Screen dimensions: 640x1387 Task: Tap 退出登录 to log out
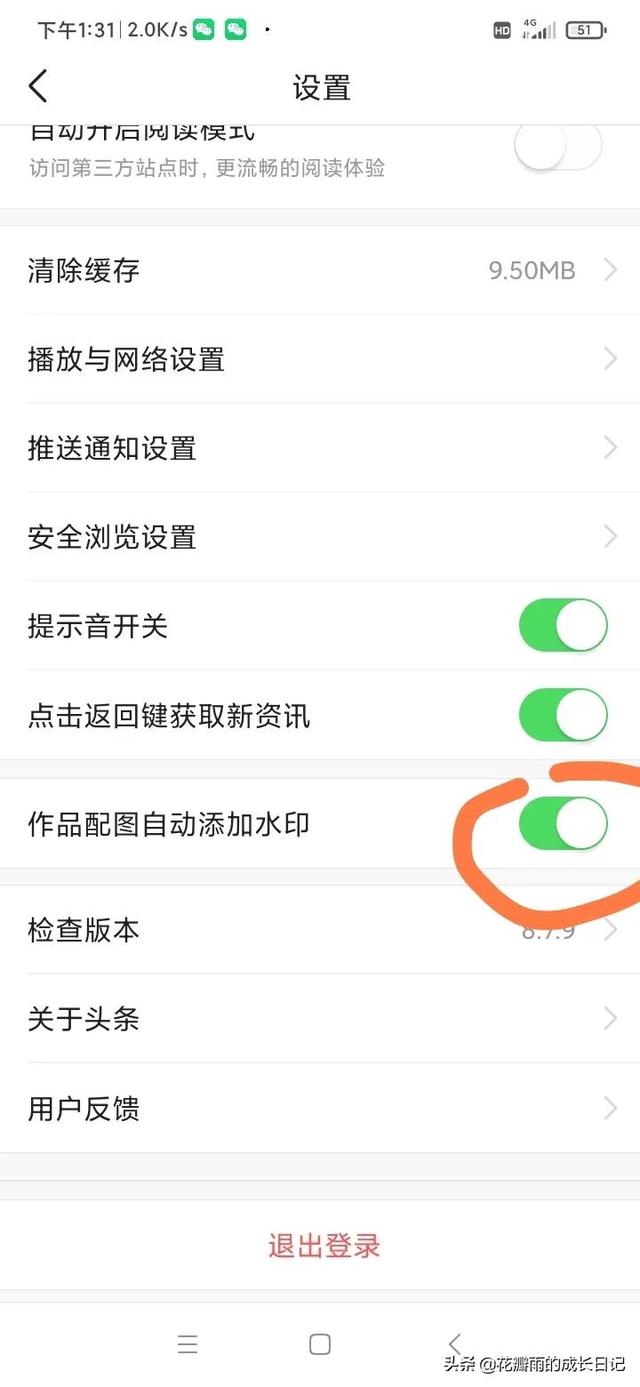[x=324, y=1246]
